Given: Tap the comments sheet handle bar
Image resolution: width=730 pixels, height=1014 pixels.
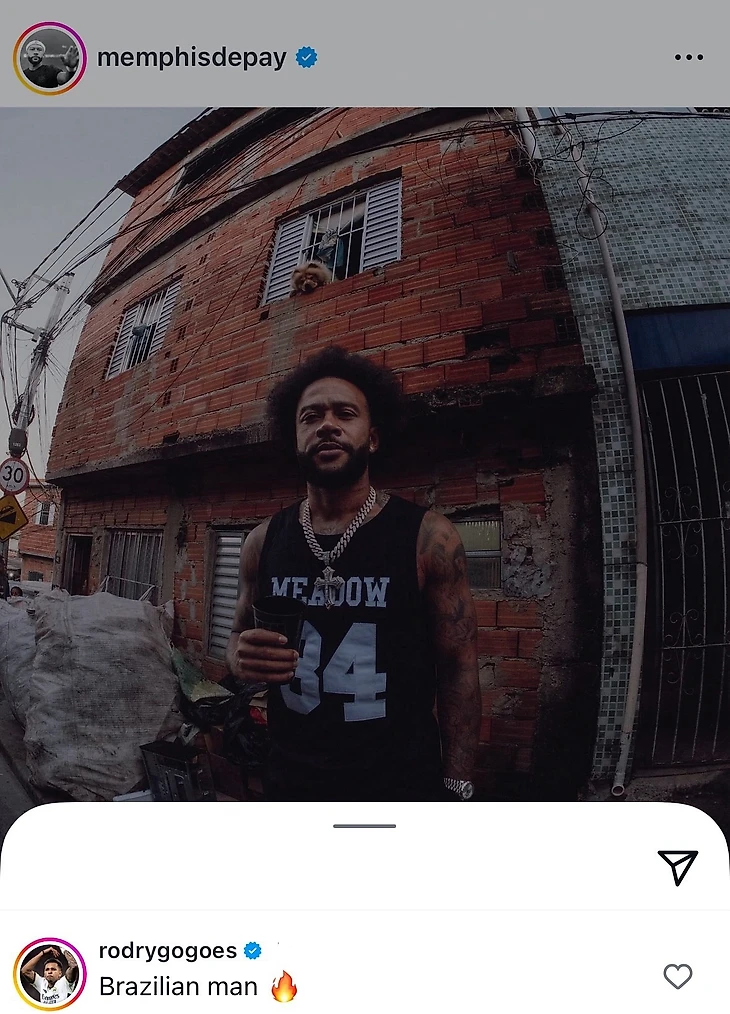Looking at the screenshot, I should [x=364, y=826].
